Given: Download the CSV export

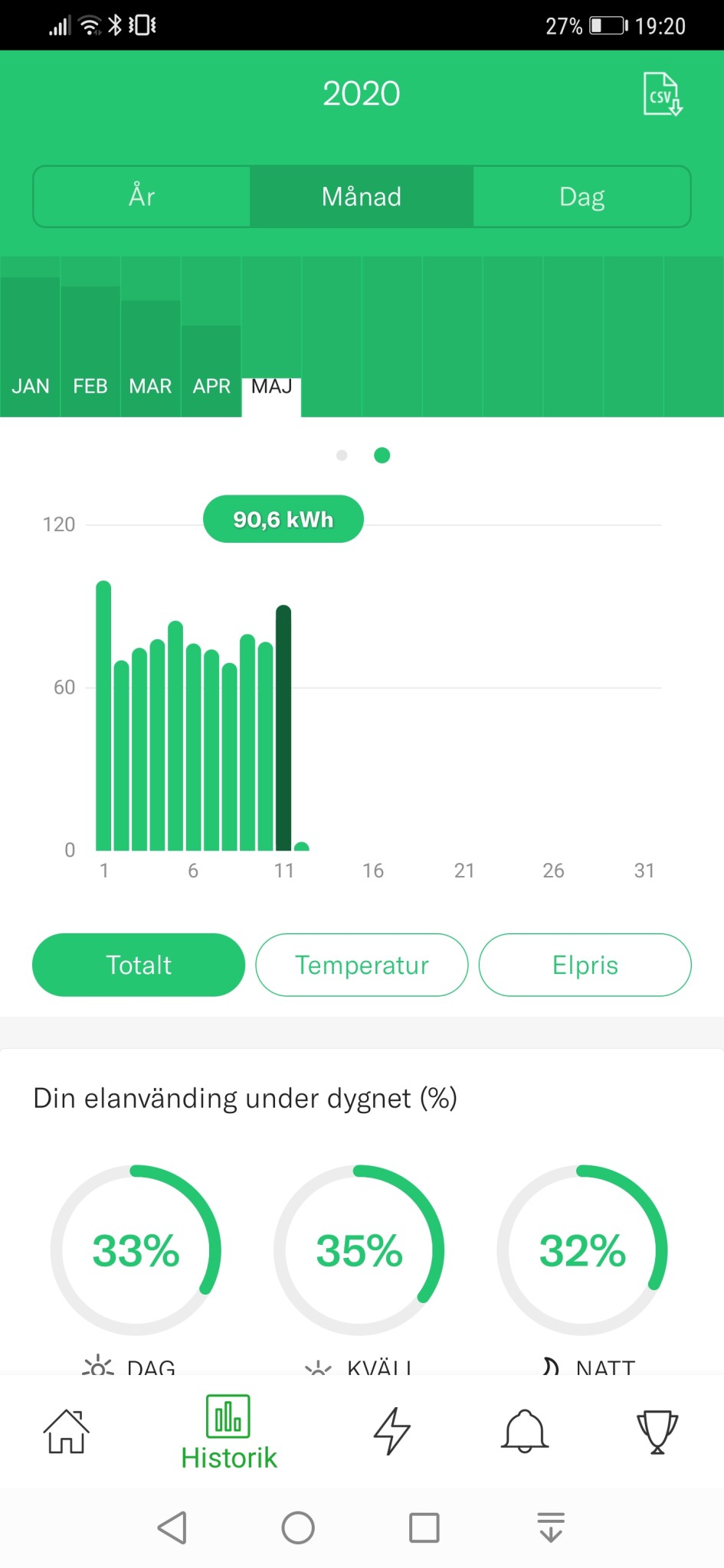Looking at the screenshot, I should point(662,93).
